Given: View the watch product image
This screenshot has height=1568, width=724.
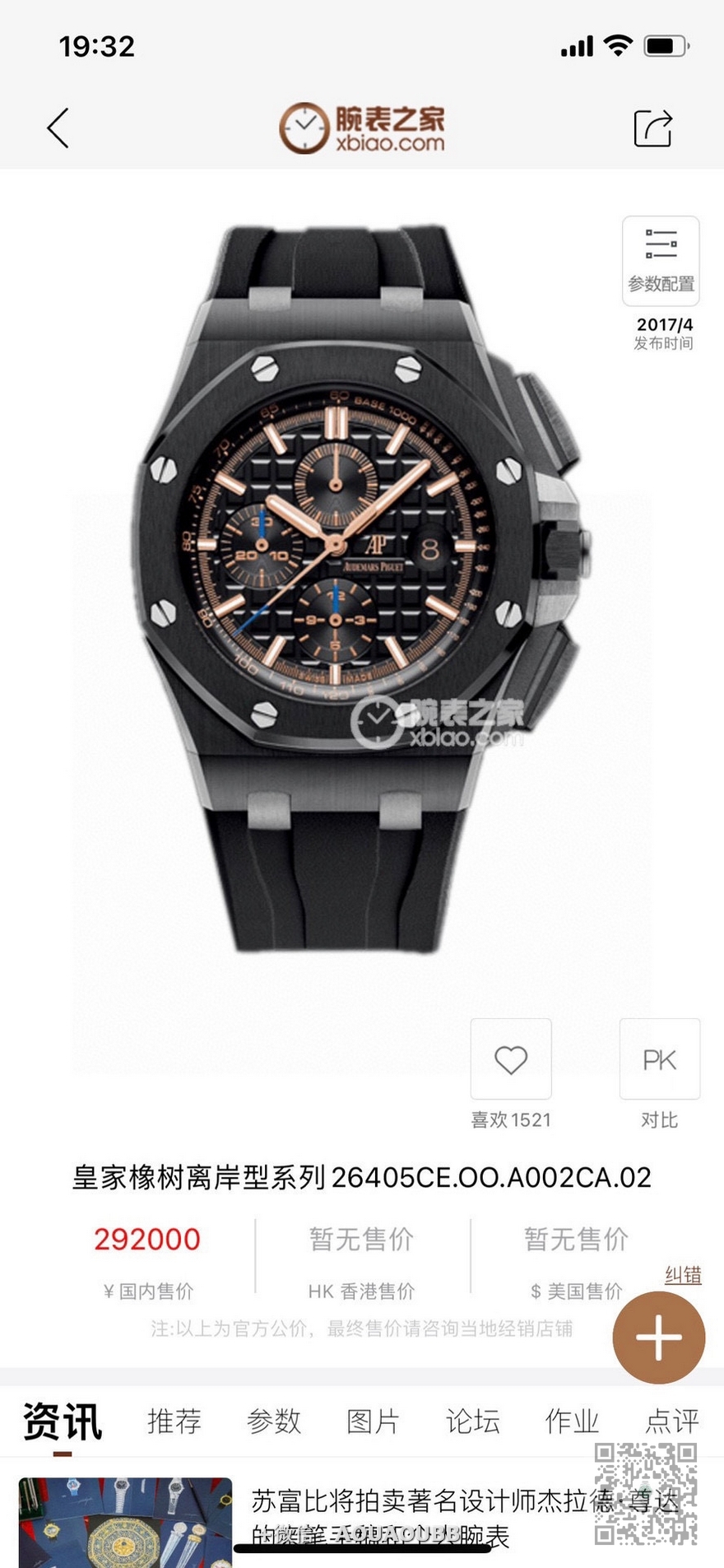Looking at the screenshot, I should coord(362,589).
